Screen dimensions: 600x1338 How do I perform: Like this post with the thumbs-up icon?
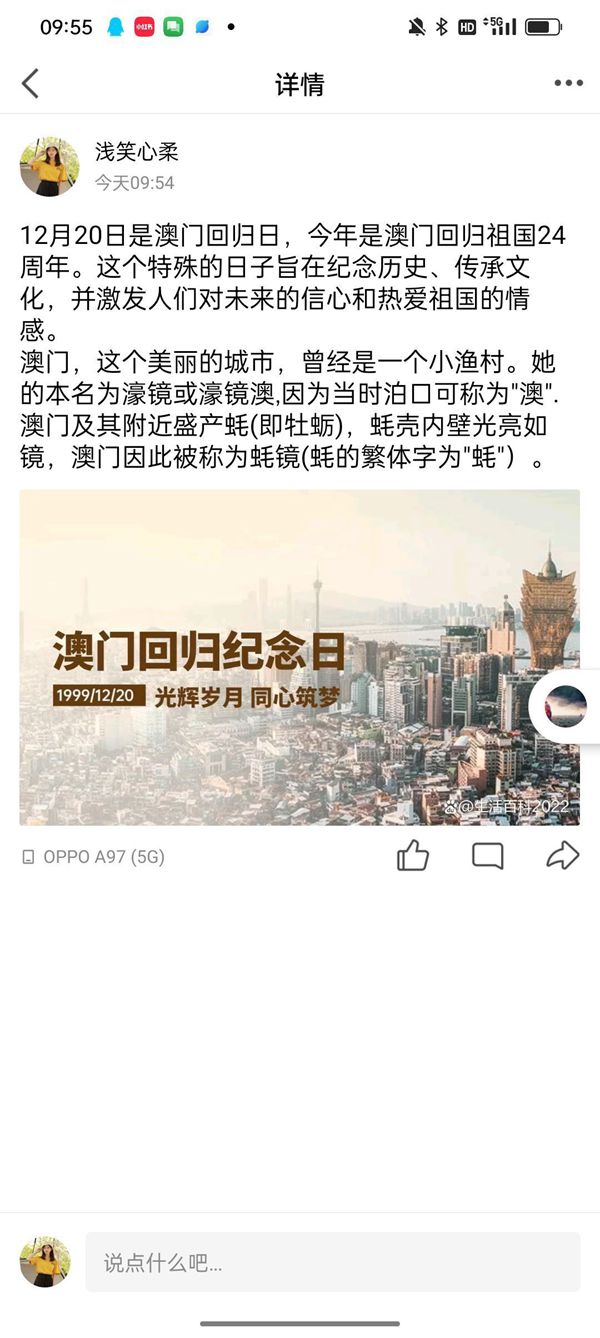pyautogui.click(x=413, y=856)
